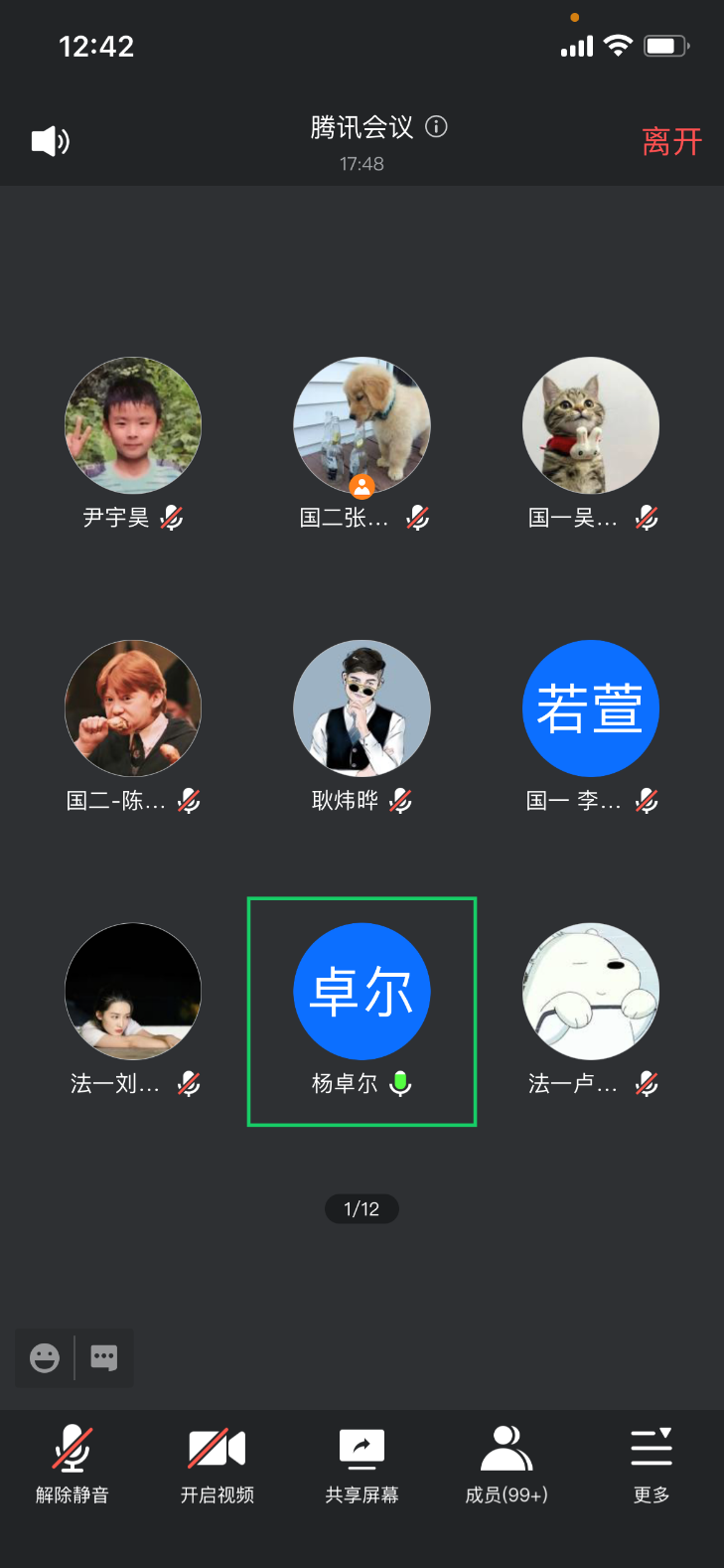This screenshot has height=1568, width=724.
Task: Unmute microphone via 解除静音
Action: coord(72,1465)
